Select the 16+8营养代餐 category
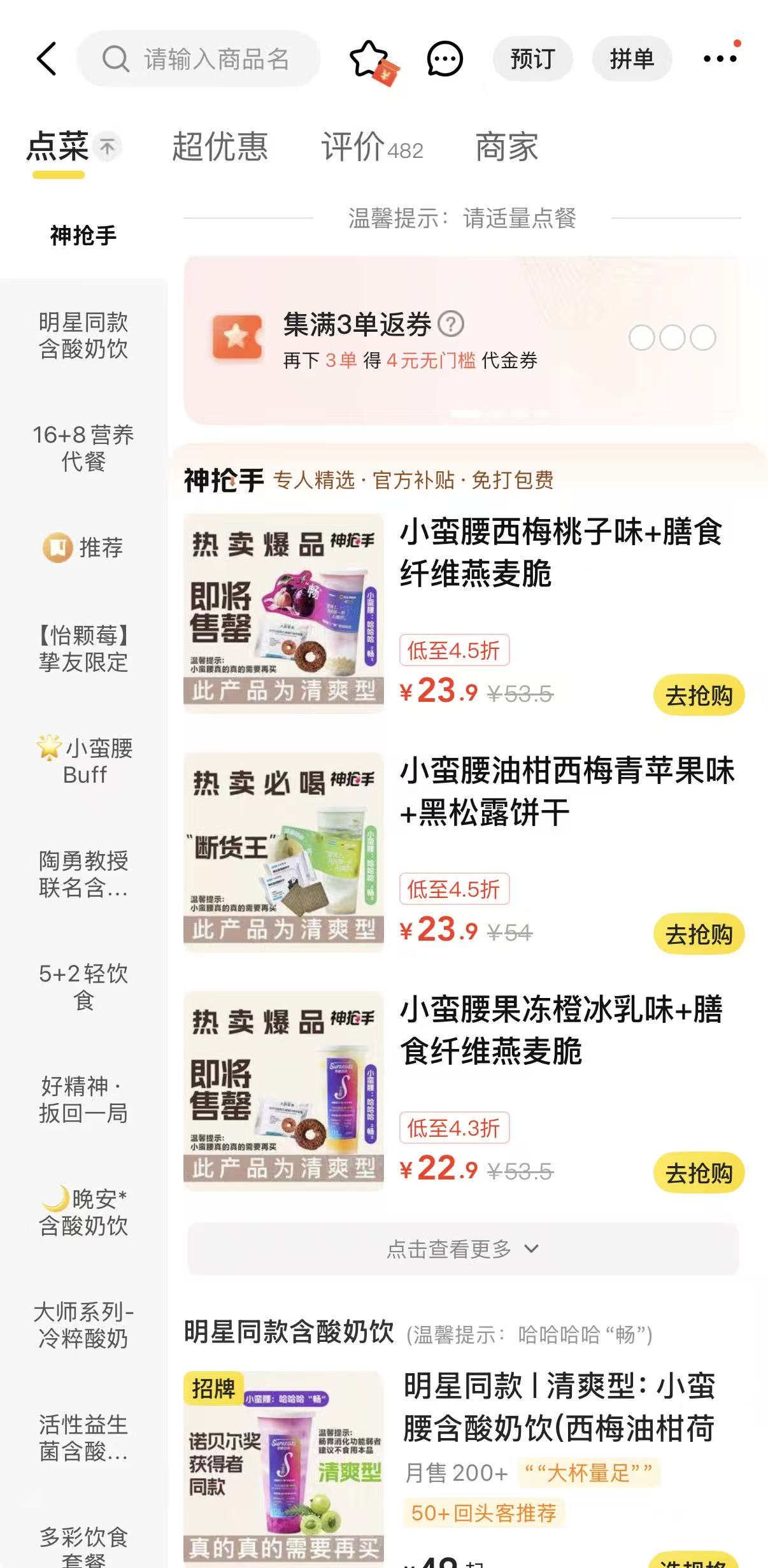Screen dimensions: 768x1568 [83, 448]
